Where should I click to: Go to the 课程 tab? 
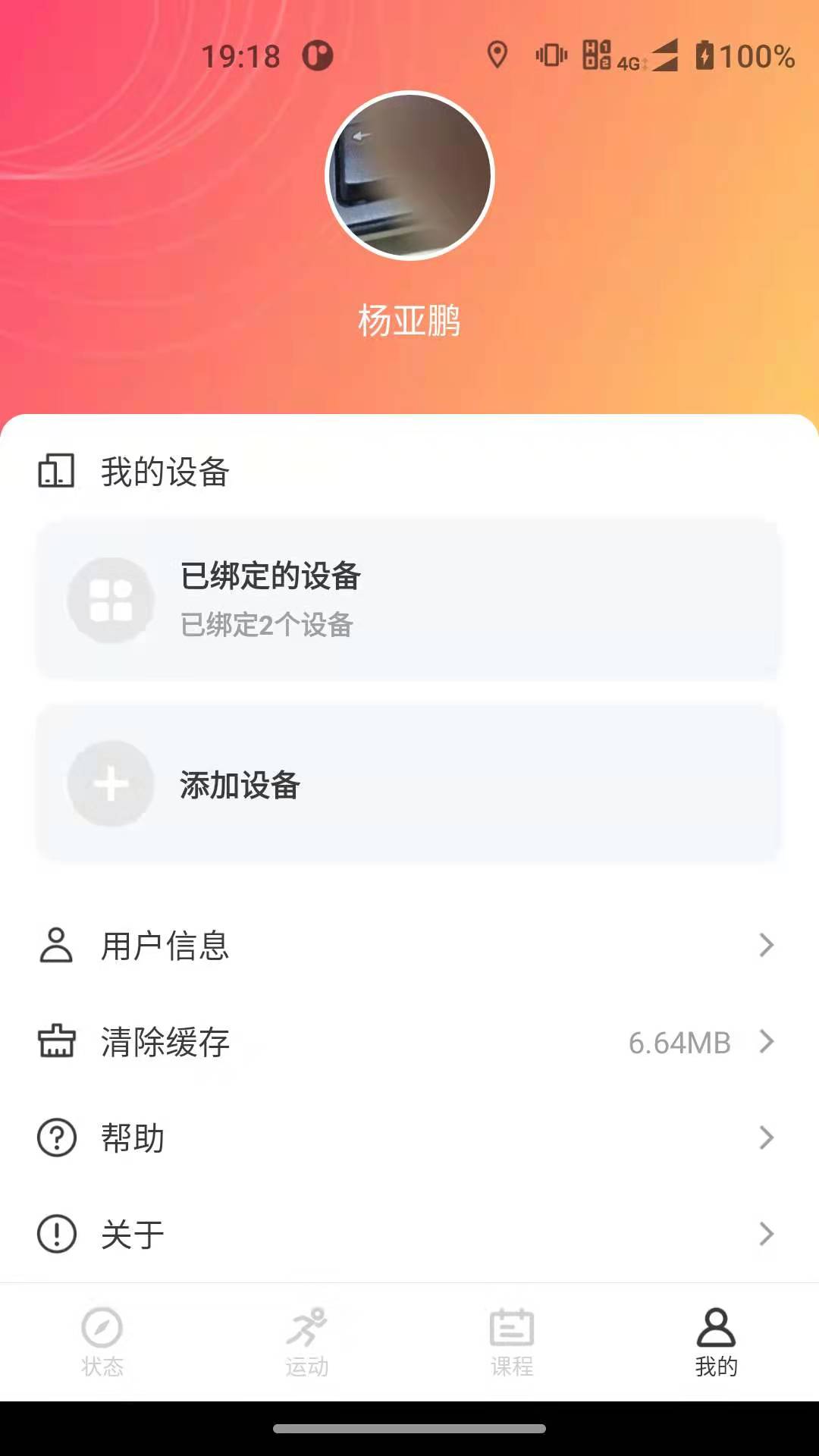click(512, 1341)
